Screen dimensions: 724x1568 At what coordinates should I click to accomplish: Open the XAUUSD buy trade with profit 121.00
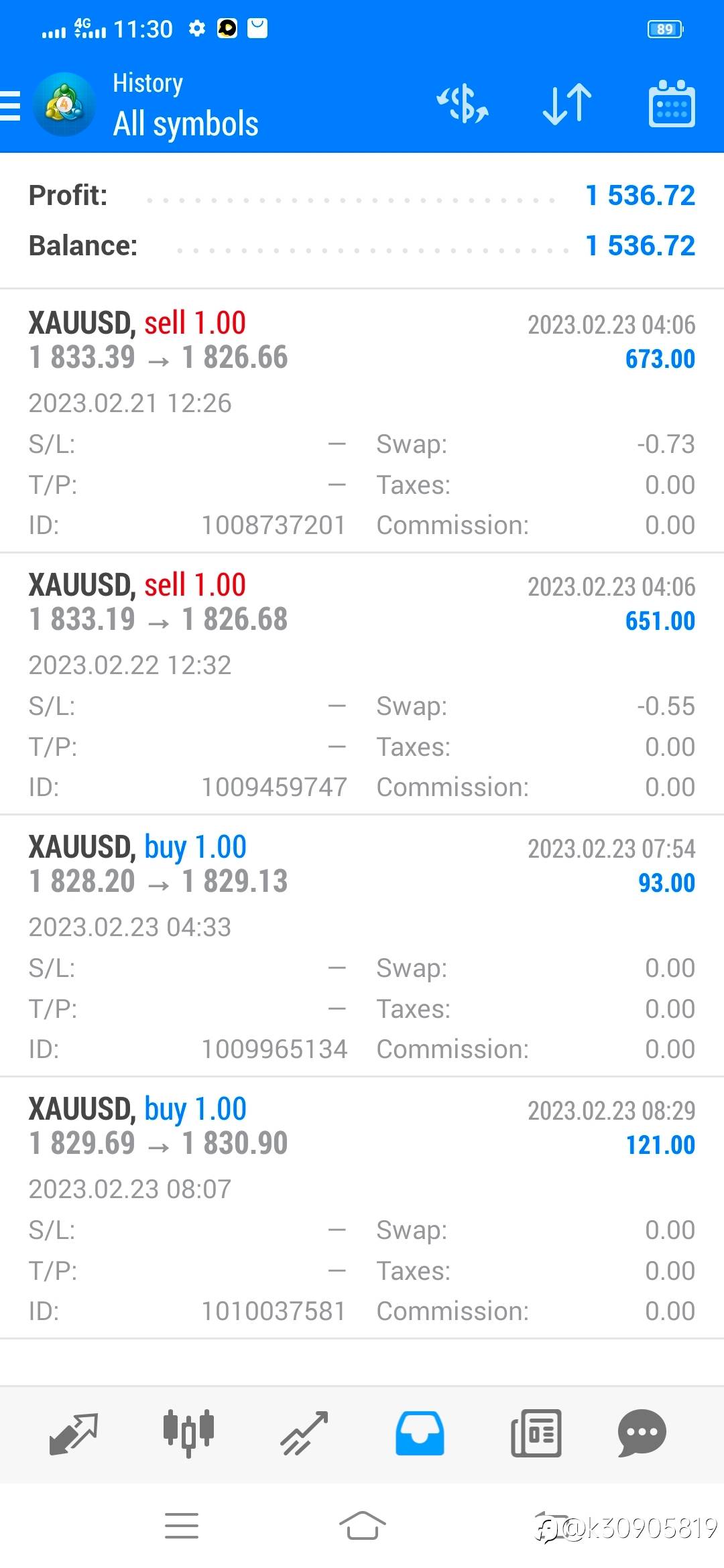pos(362,1207)
